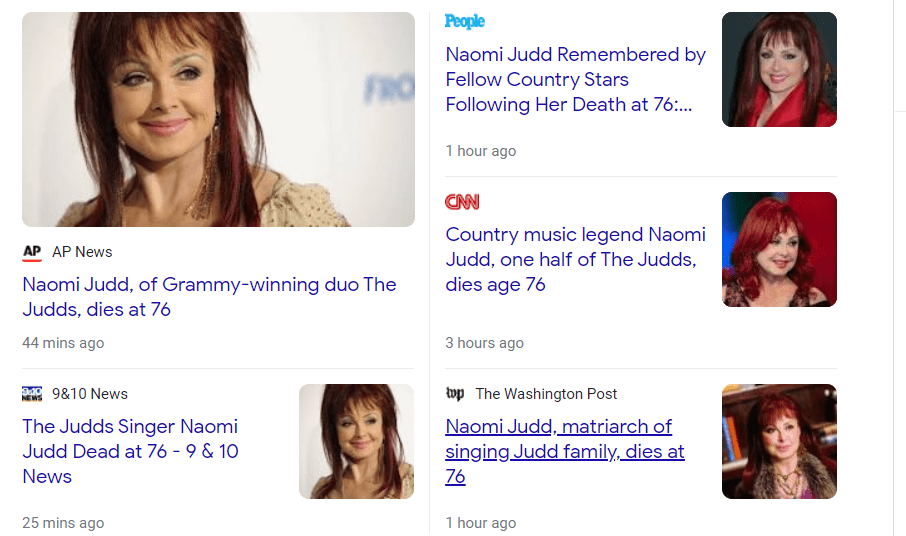Tap the People article thumbnail image
The height and width of the screenshot is (536, 906).
click(x=779, y=70)
